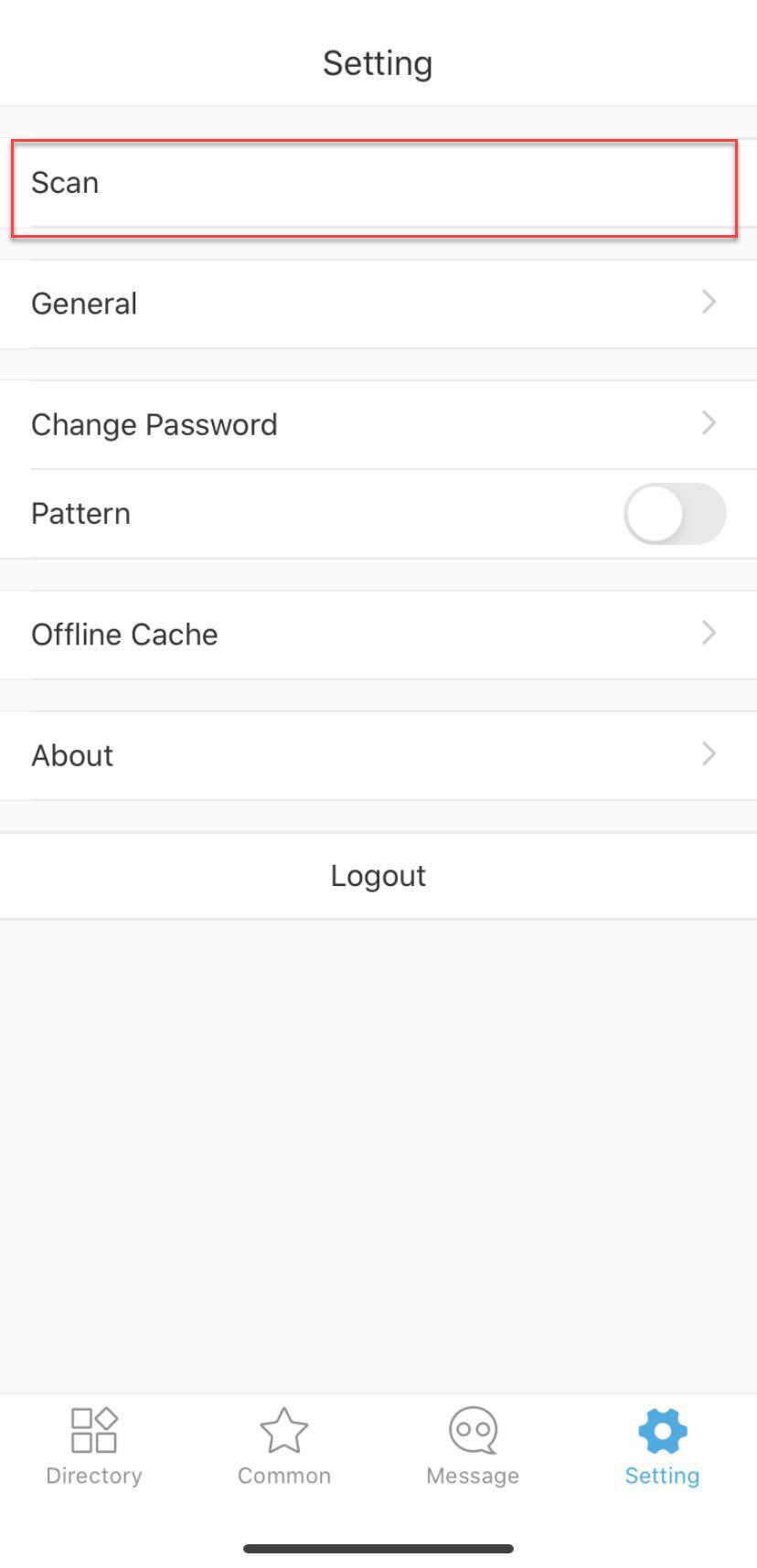Expand the General settings chevron

pyautogui.click(x=708, y=302)
